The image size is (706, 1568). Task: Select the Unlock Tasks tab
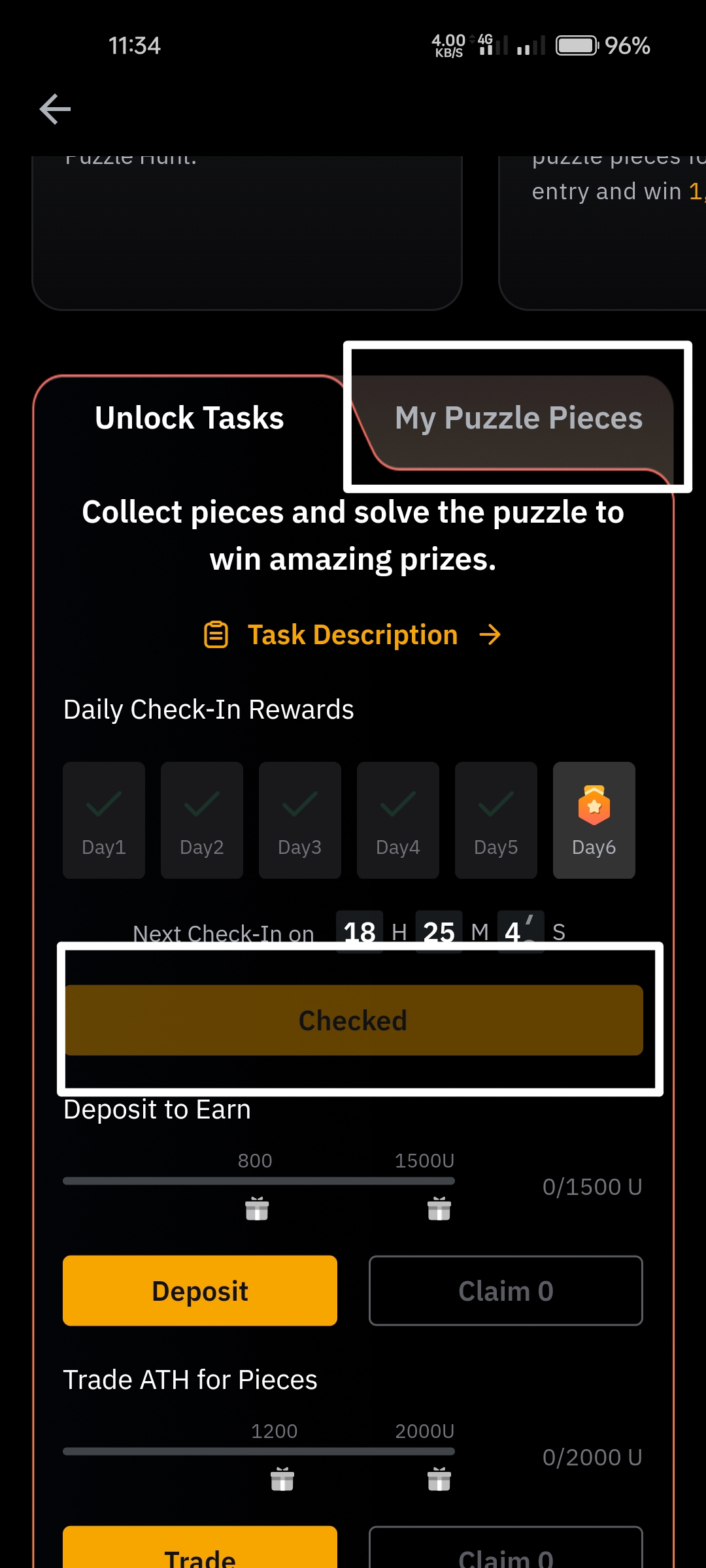point(190,418)
